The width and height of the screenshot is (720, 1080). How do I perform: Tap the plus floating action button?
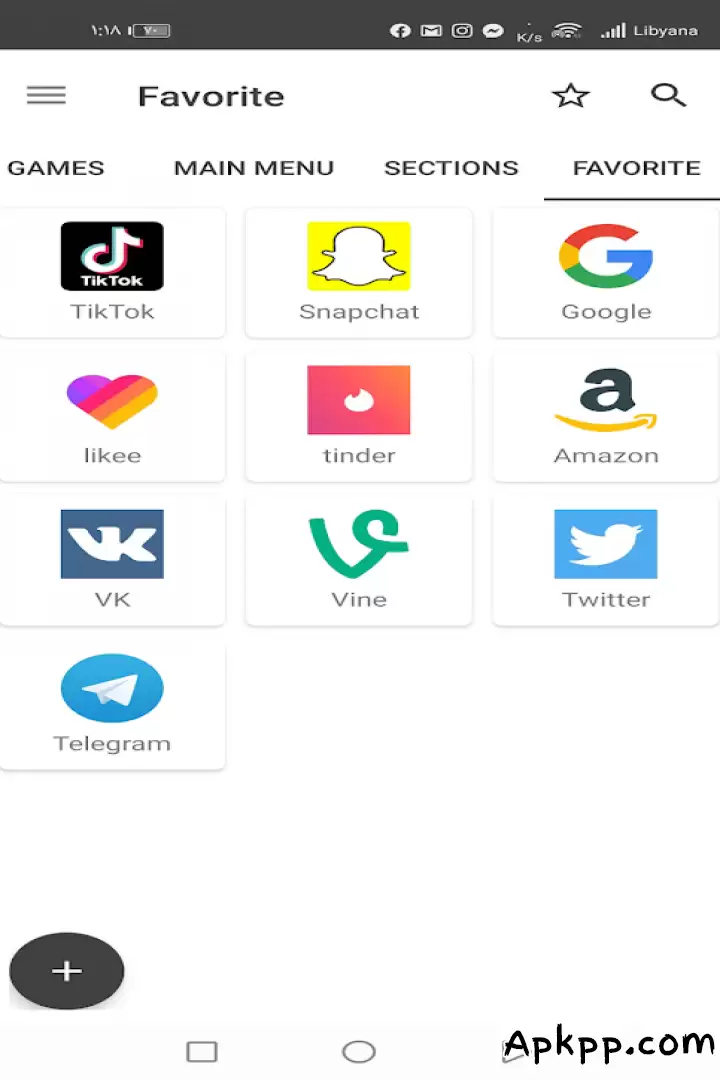(66, 970)
